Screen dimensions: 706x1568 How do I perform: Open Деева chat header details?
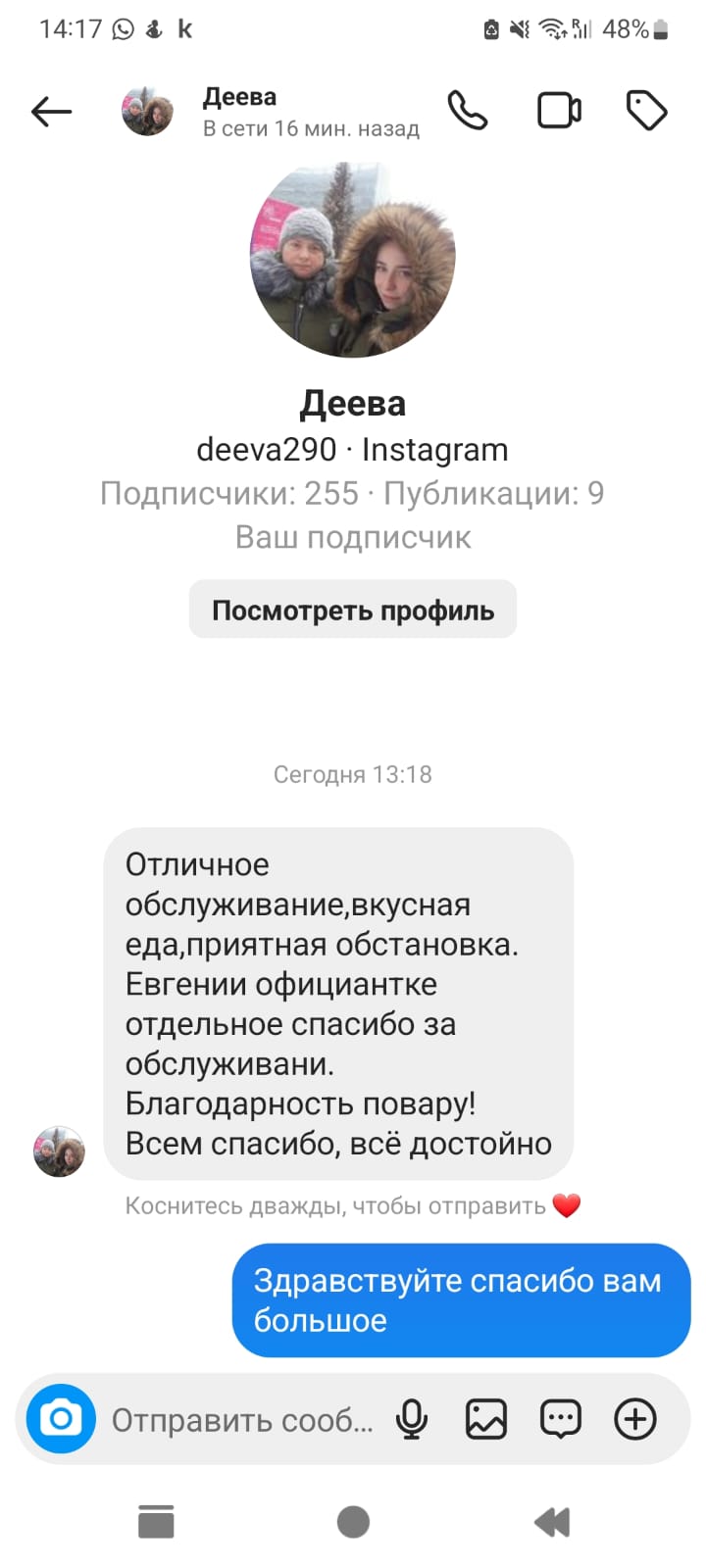(x=271, y=112)
